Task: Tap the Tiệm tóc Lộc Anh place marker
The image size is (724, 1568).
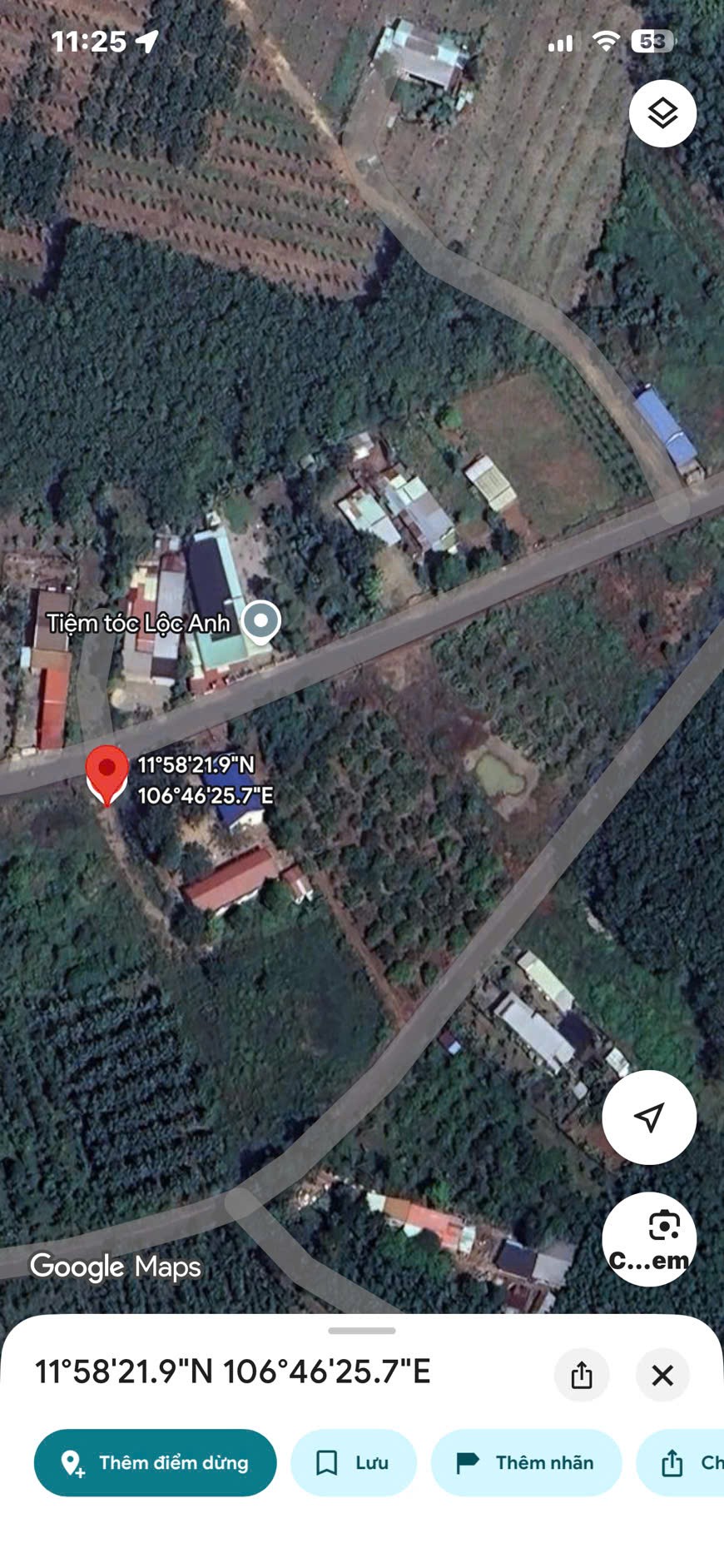Action: (261, 621)
